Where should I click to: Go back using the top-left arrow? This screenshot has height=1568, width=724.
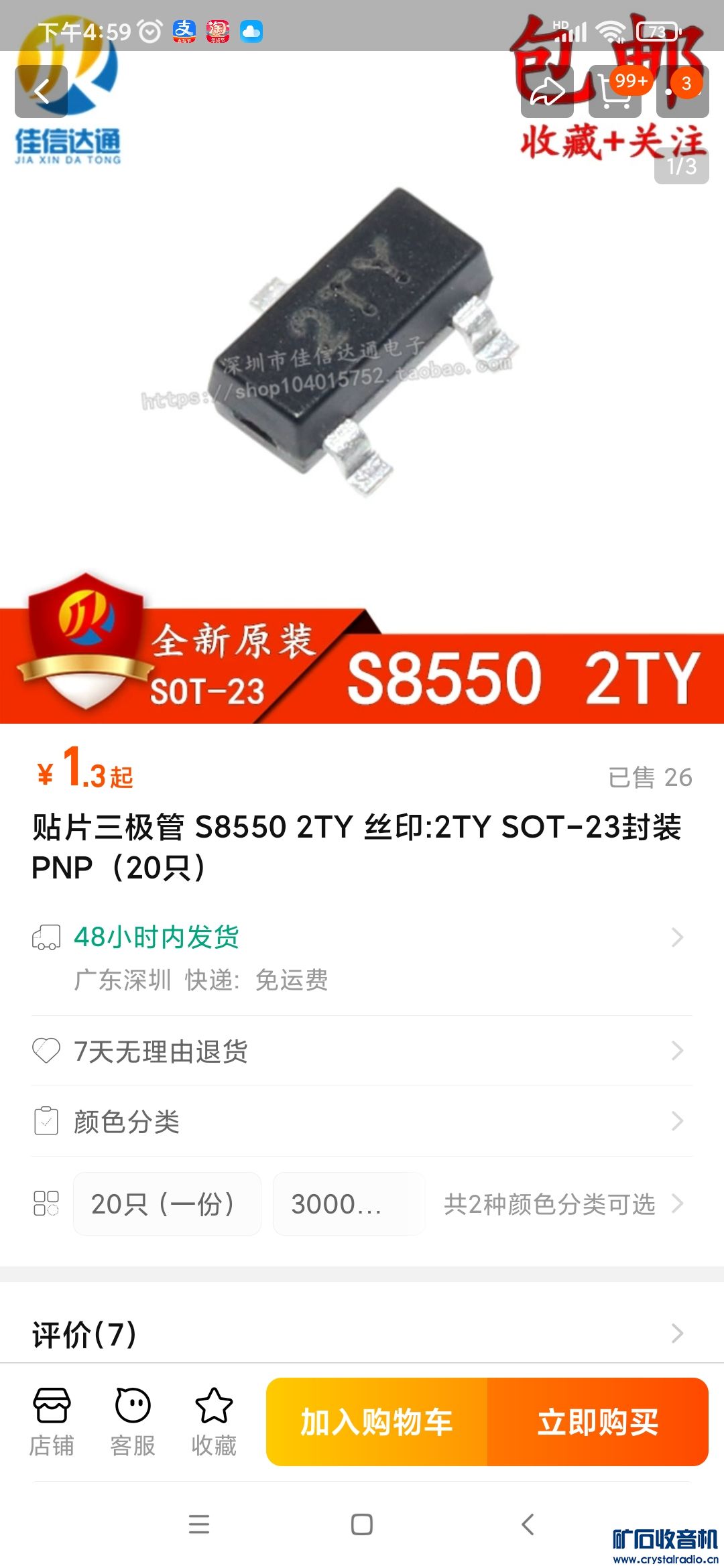click(x=42, y=91)
